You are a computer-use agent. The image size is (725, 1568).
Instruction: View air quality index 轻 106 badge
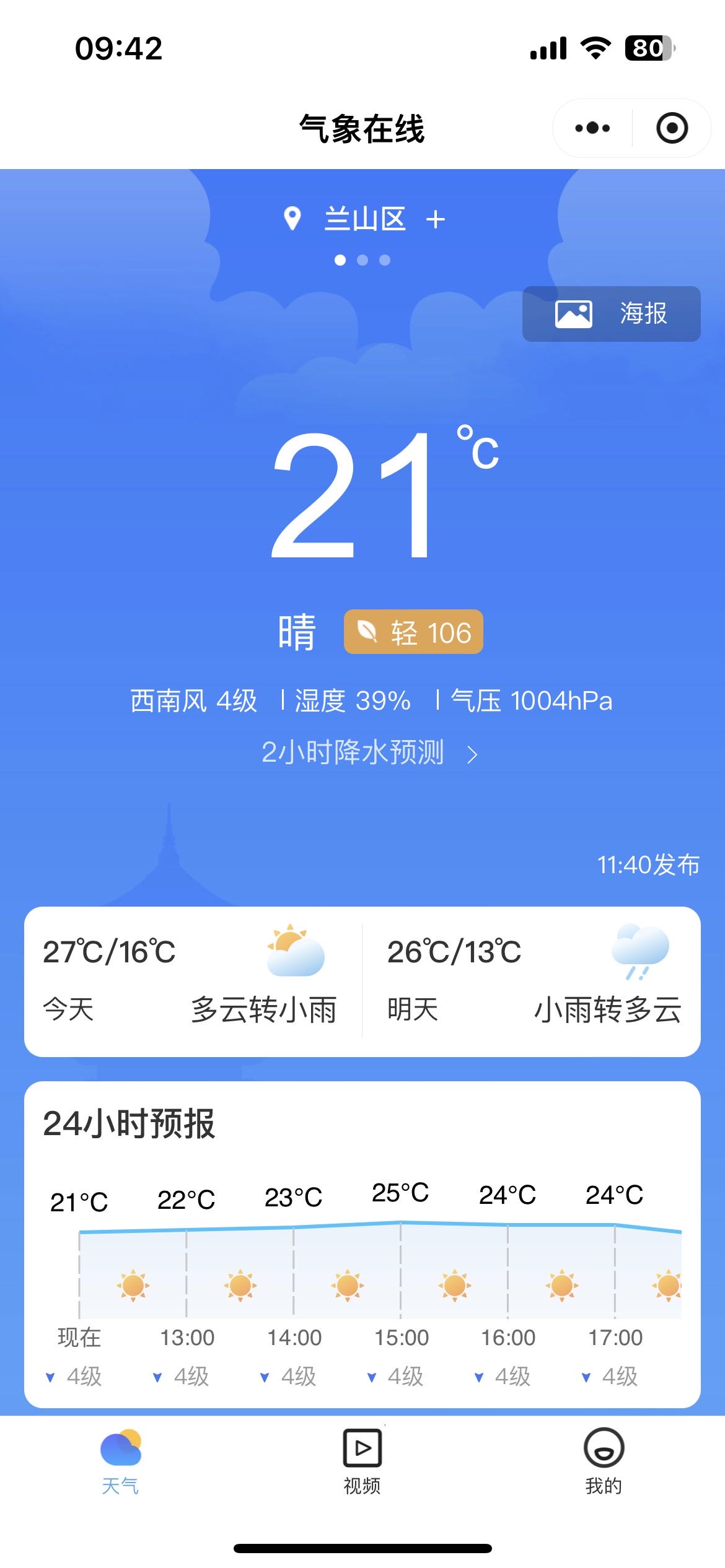click(x=413, y=632)
